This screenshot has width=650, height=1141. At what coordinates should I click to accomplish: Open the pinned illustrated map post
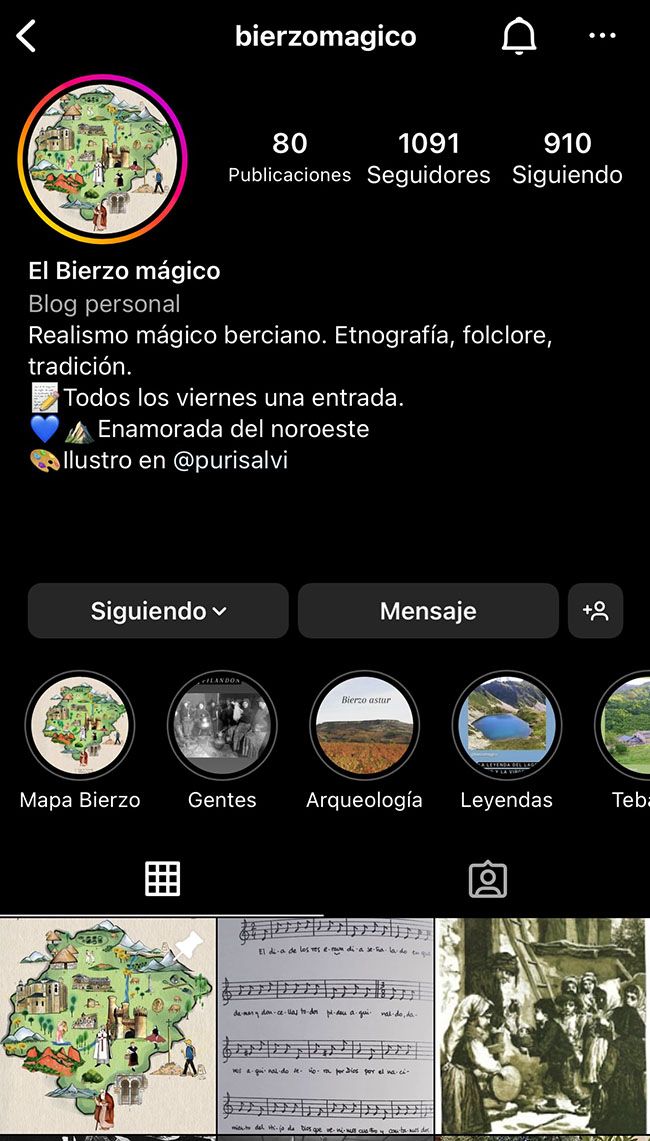tap(107, 1027)
